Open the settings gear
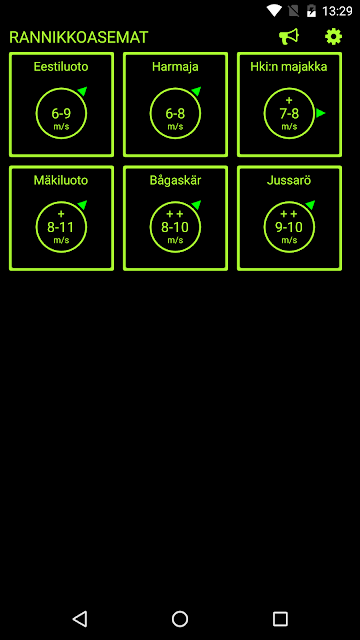The width and height of the screenshot is (360, 640). pos(333,37)
